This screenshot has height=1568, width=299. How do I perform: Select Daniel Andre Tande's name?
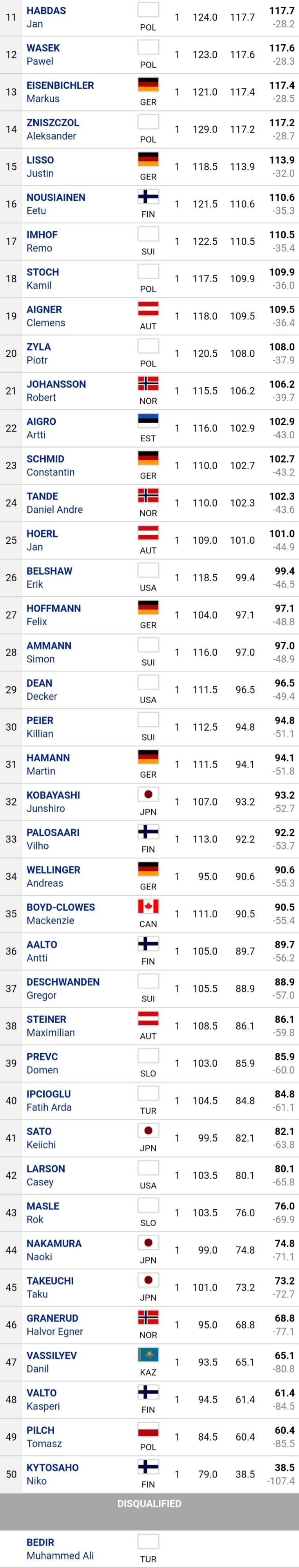pyautogui.click(x=55, y=503)
